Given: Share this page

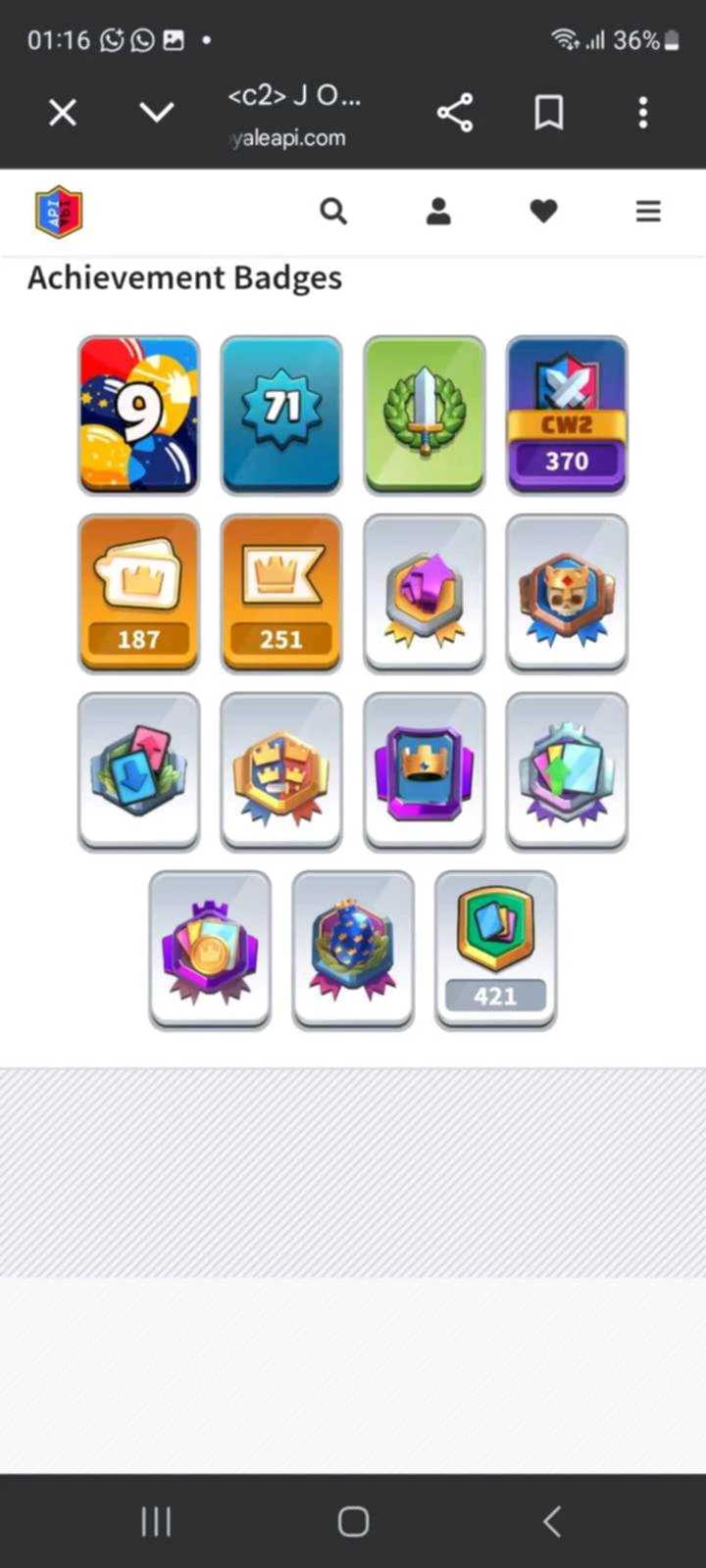Looking at the screenshot, I should tap(455, 114).
